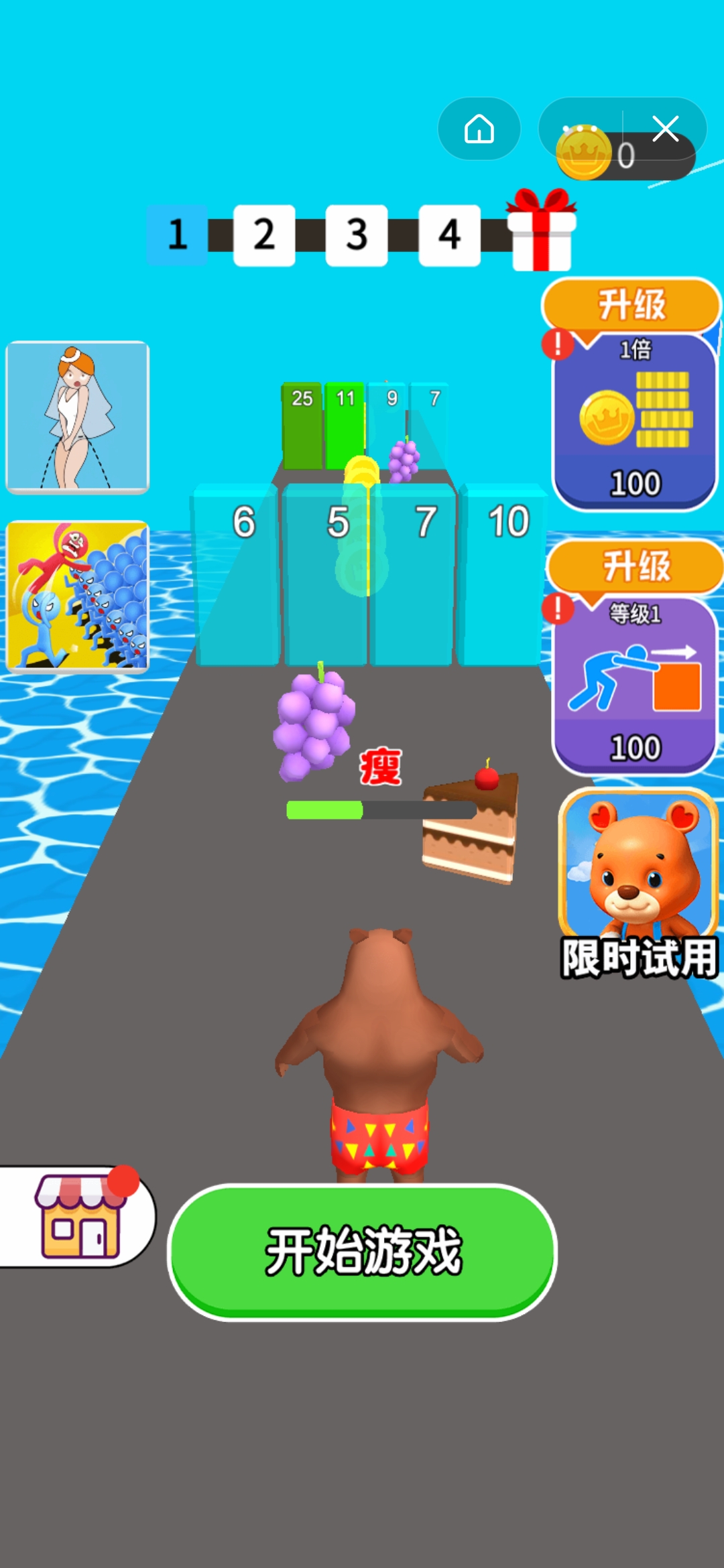The width and height of the screenshot is (724, 1568).
Task: Open the stickman crowd game tile
Action: pyautogui.click(x=77, y=596)
